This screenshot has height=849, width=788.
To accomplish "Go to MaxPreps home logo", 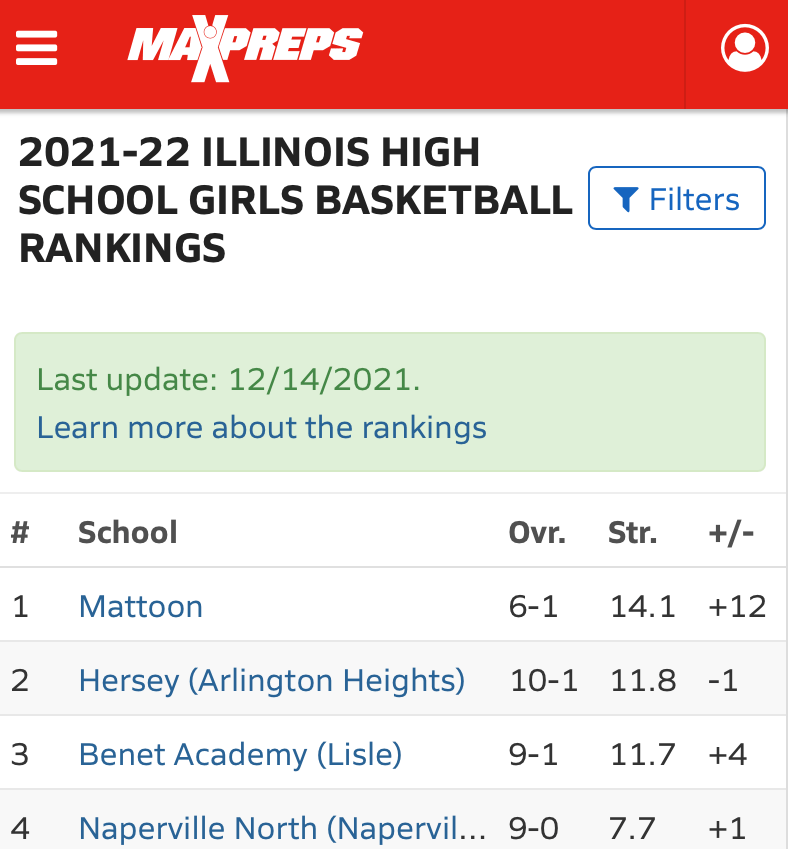I will [245, 47].
